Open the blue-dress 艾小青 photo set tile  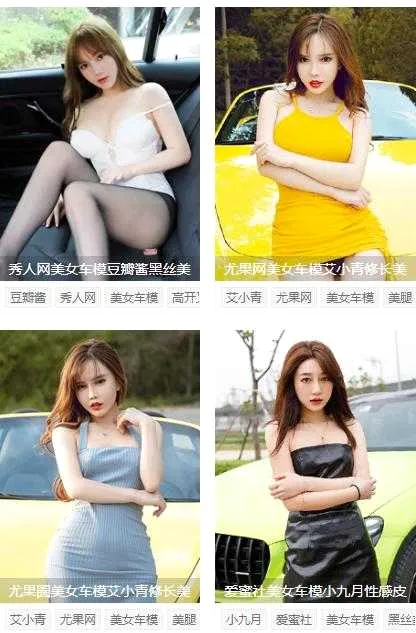[x=100, y=466]
